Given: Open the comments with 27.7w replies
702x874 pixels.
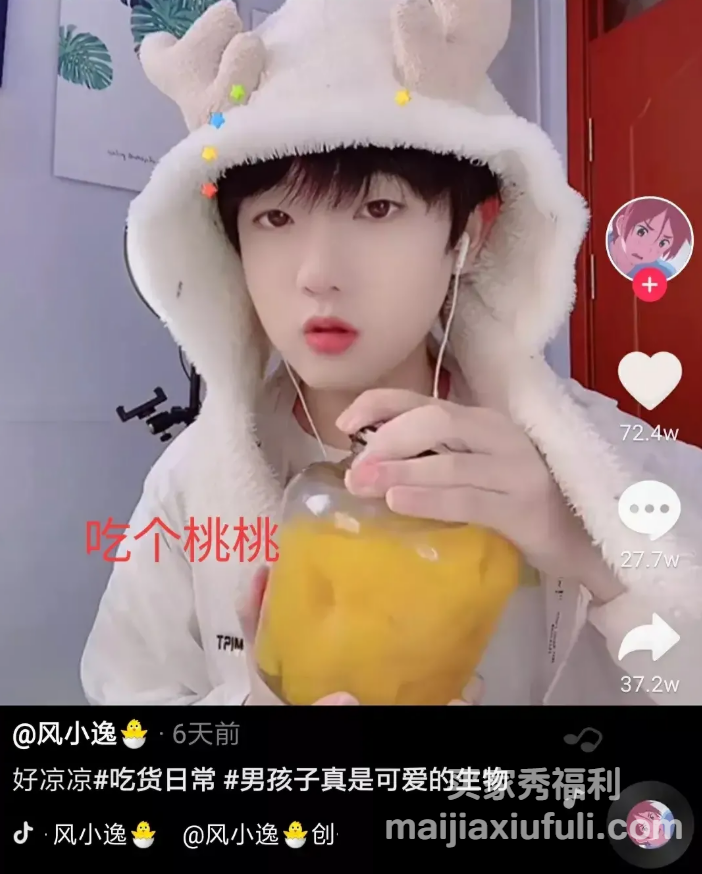Looking at the screenshot, I should click(649, 512).
